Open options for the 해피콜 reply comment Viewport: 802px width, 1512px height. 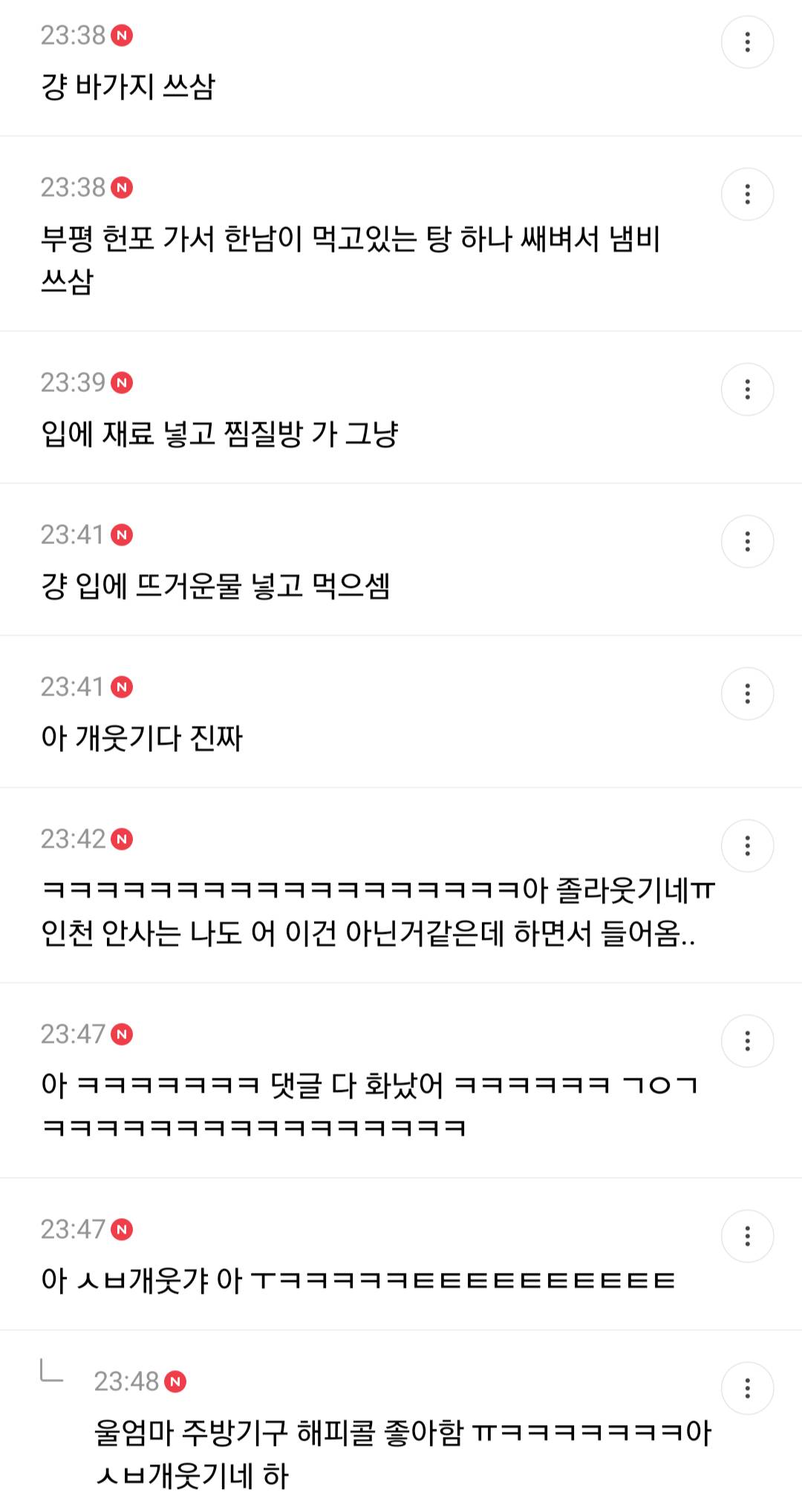tap(747, 1389)
